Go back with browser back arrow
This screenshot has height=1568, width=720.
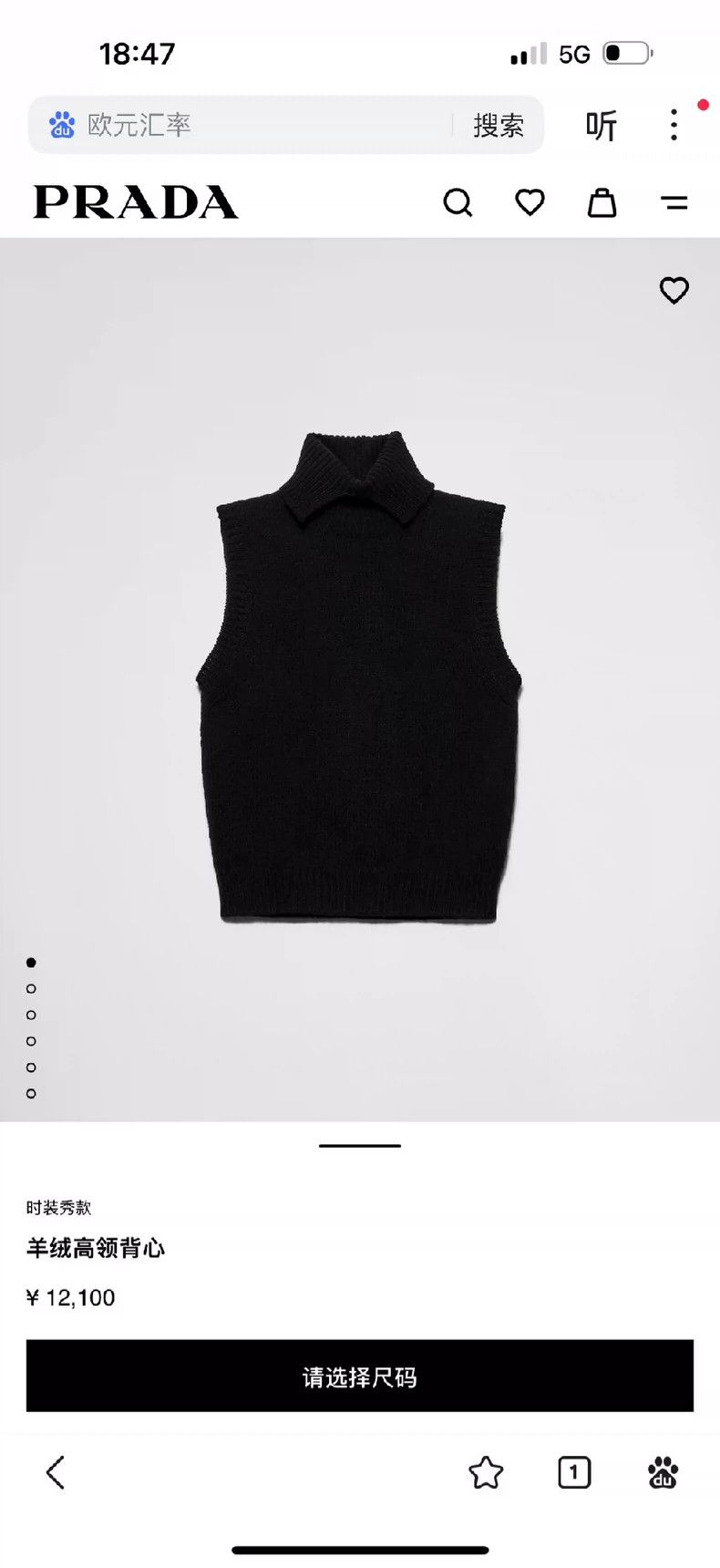(x=56, y=1472)
